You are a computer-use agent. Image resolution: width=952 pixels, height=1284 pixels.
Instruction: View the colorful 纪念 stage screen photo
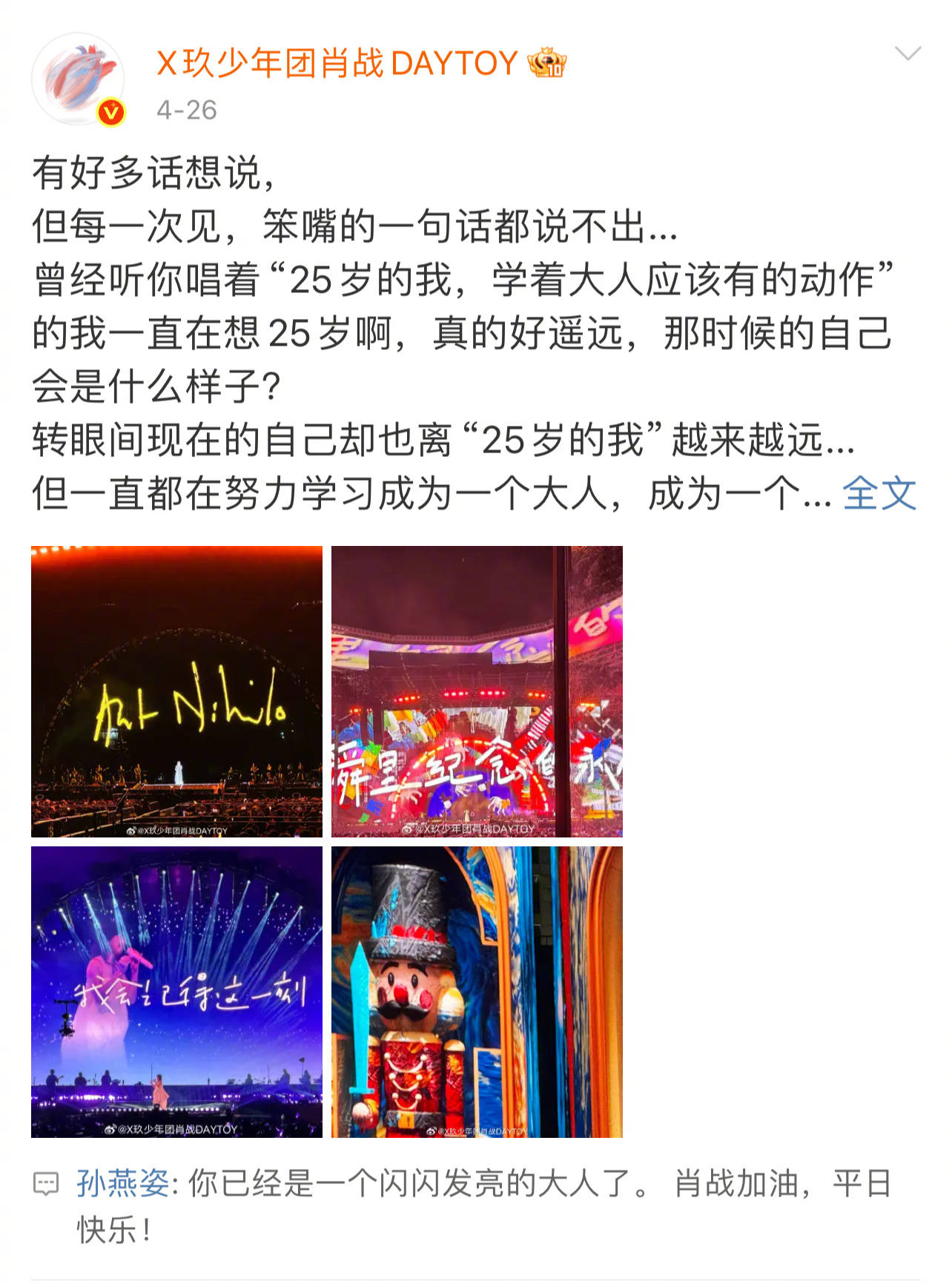tap(477, 691)
